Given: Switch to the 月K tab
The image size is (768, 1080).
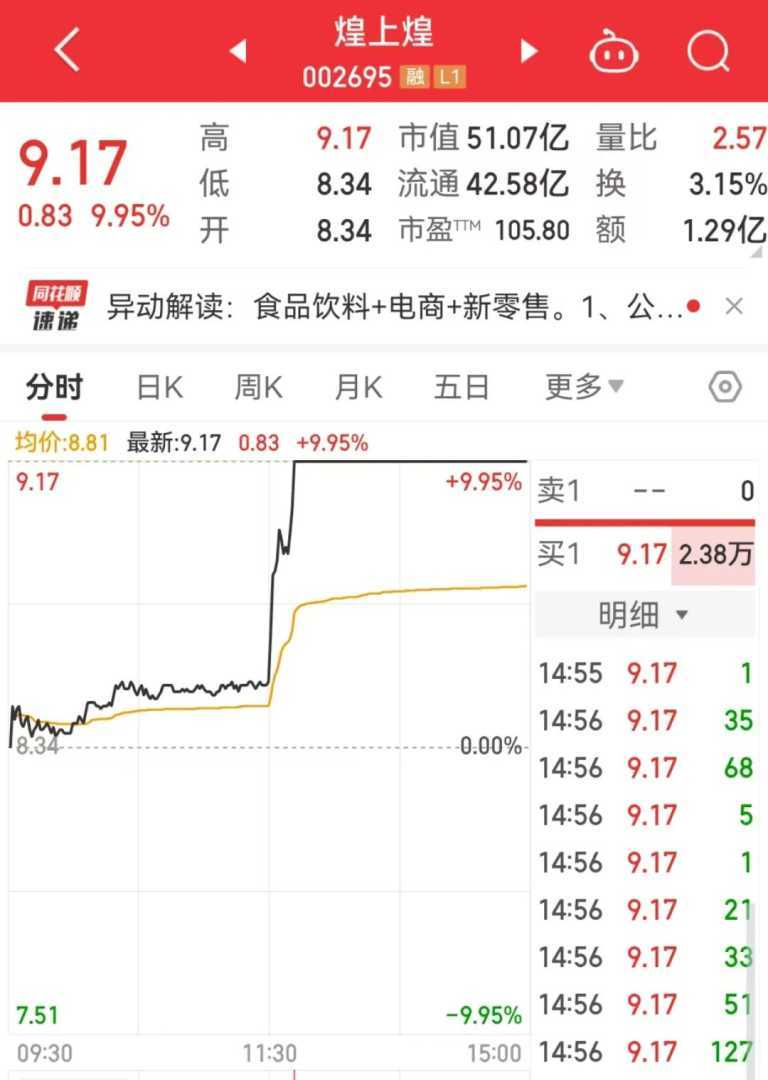Looking at the screenshot, I should coord(358,387).
